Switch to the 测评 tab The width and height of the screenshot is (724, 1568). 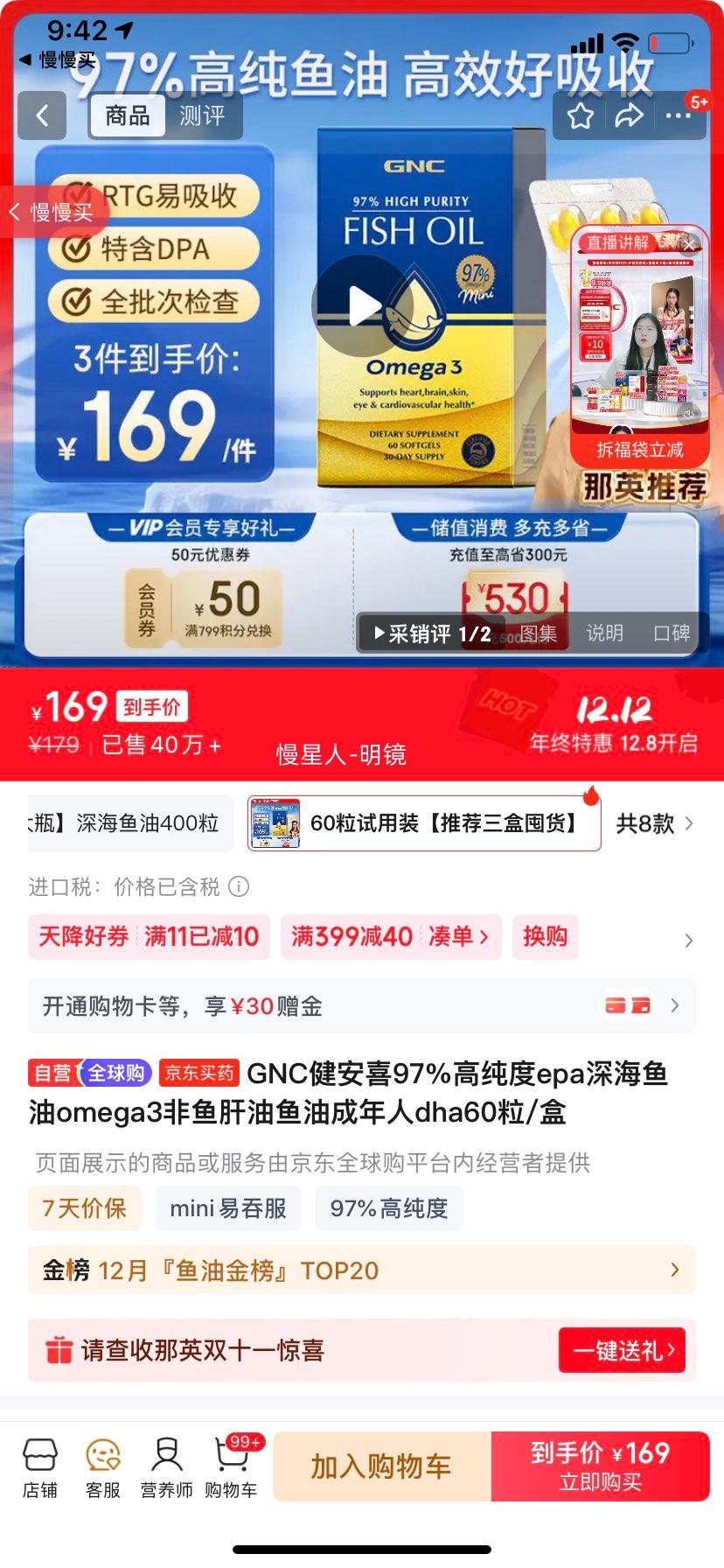[204, 115]
